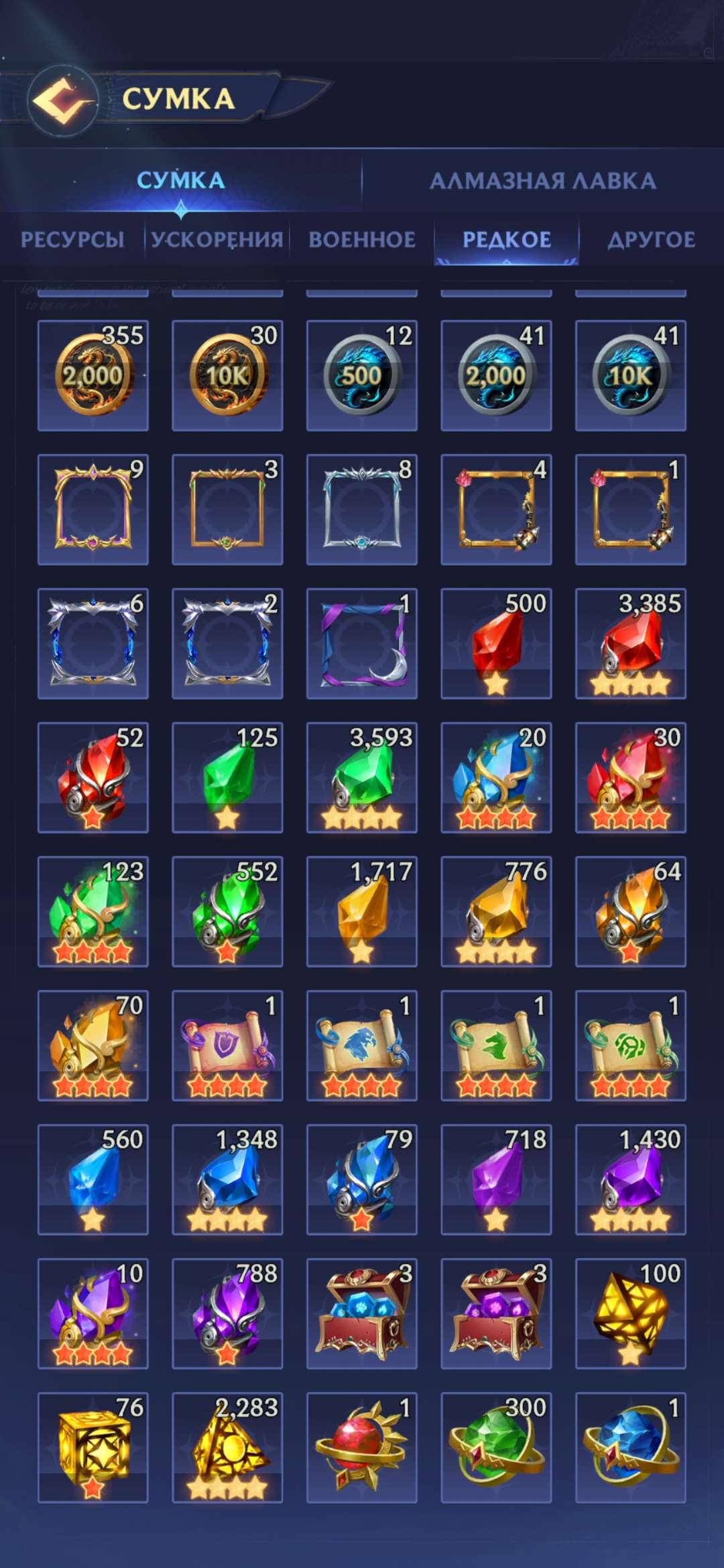Go back using the golden arrow icon
This screenshot has width=724, height=1568.
(x=62, y=101)
